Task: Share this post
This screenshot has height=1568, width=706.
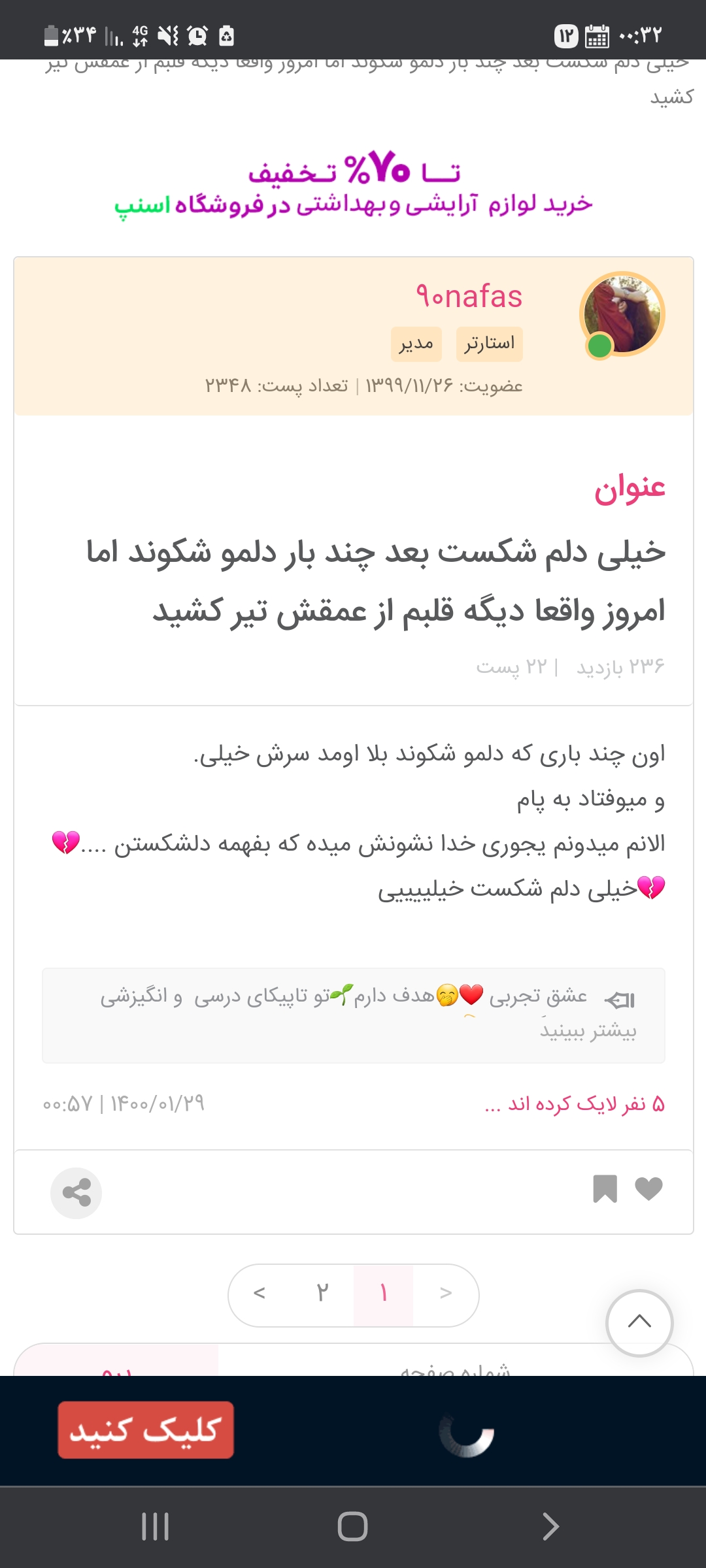Action: (76, 1193)
